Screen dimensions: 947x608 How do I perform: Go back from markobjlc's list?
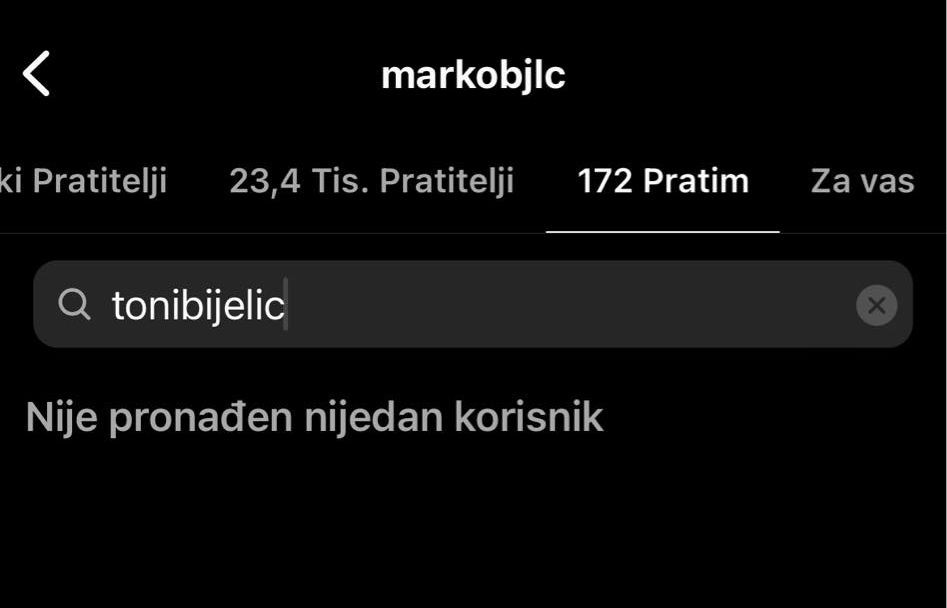pyautogui.click(x=36, y=75)
